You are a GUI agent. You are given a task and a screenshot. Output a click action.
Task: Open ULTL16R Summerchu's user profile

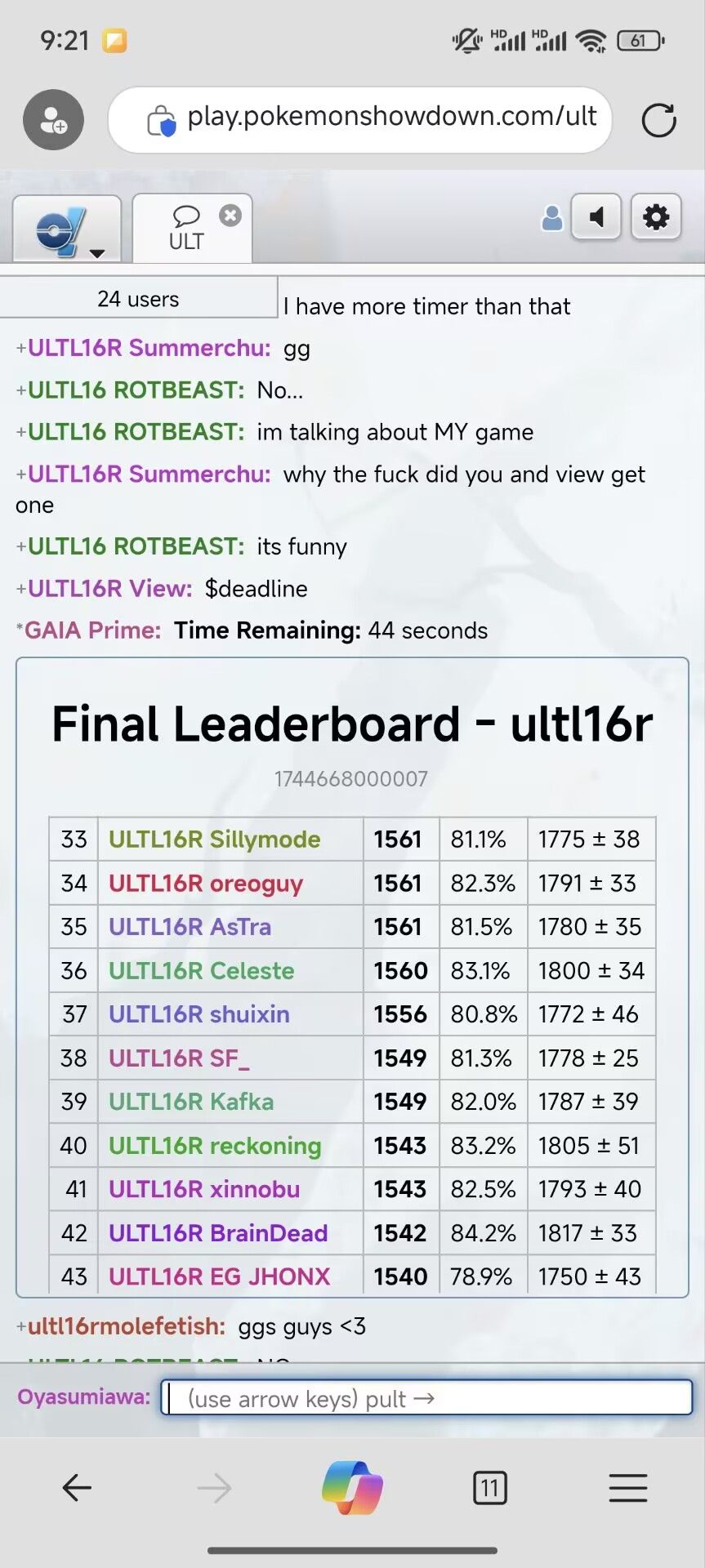click(x=149, y=348)
